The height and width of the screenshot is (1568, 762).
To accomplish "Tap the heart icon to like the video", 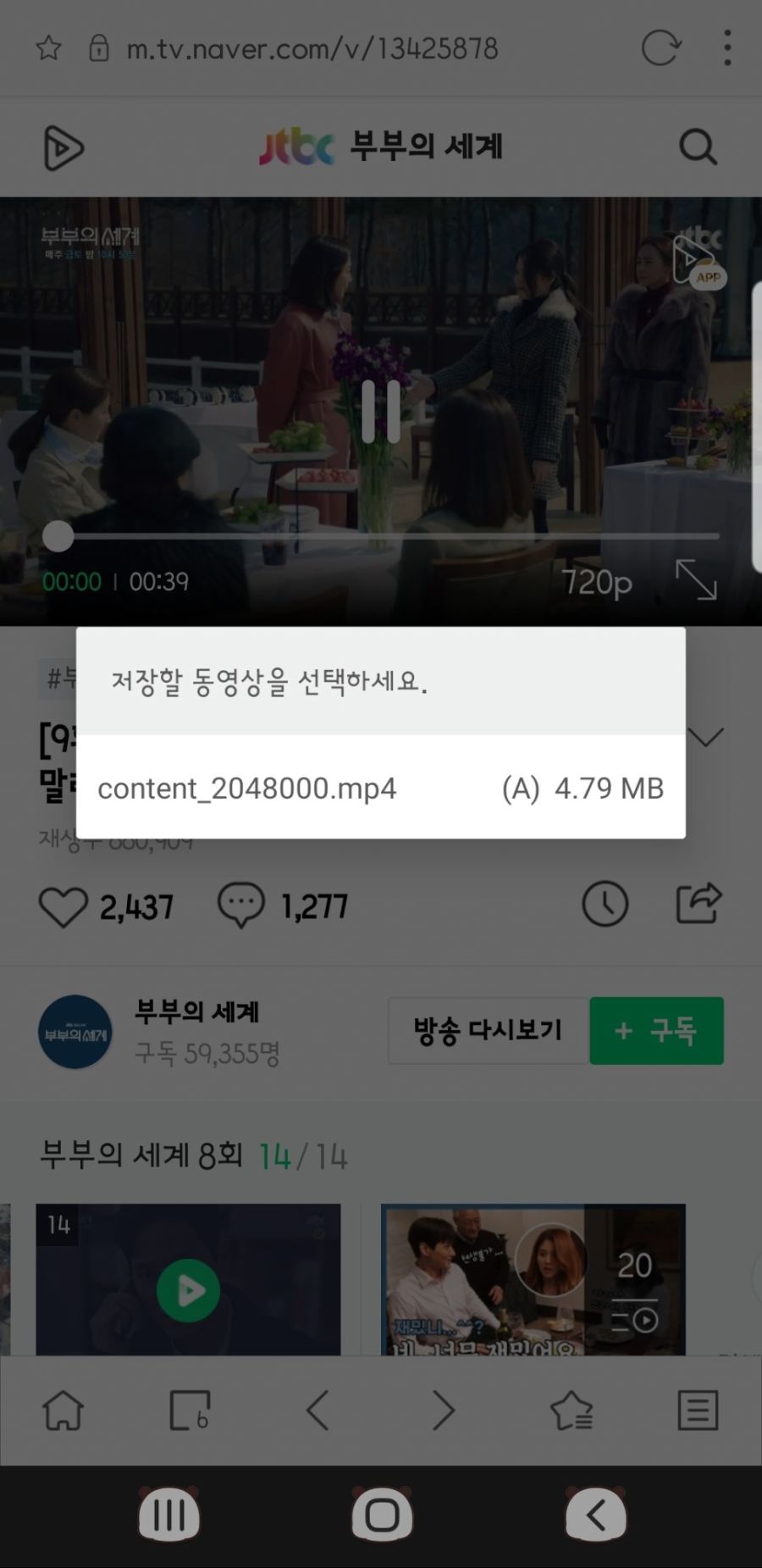I will tap(63, 905).
